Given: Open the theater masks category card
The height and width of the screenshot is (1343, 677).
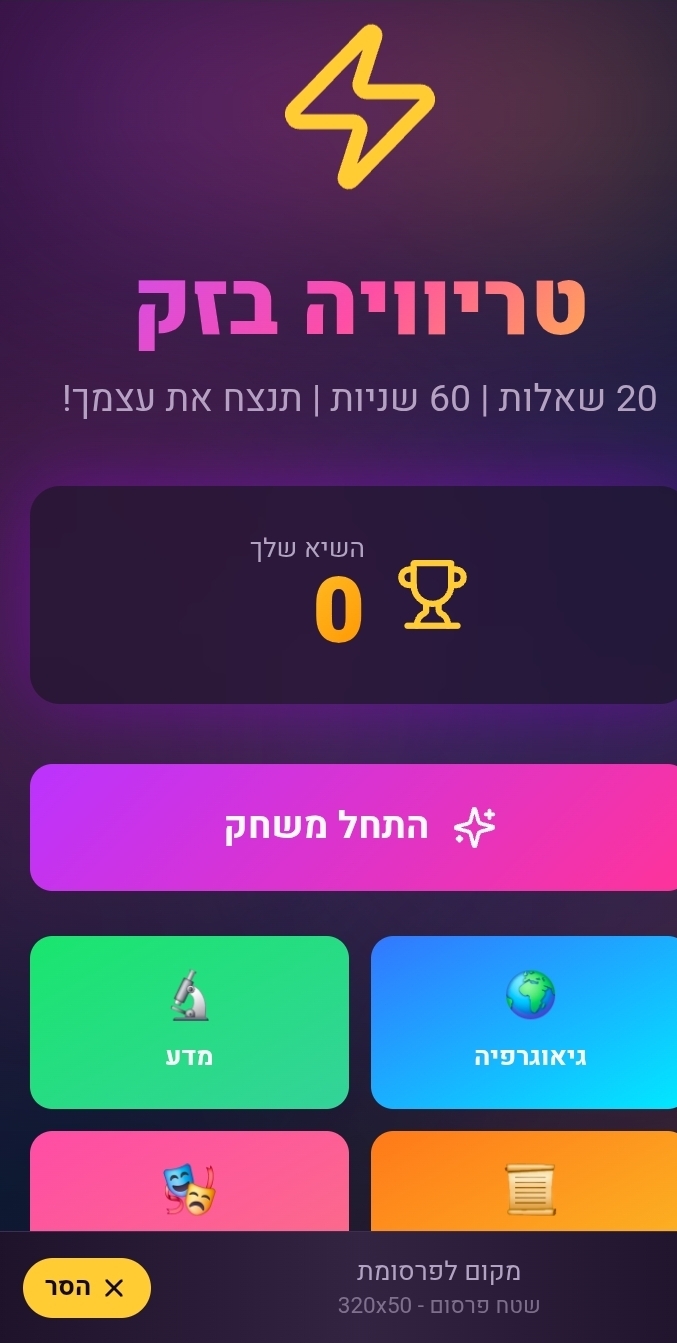Looking at the screenshot, I should coord(189,1187).
